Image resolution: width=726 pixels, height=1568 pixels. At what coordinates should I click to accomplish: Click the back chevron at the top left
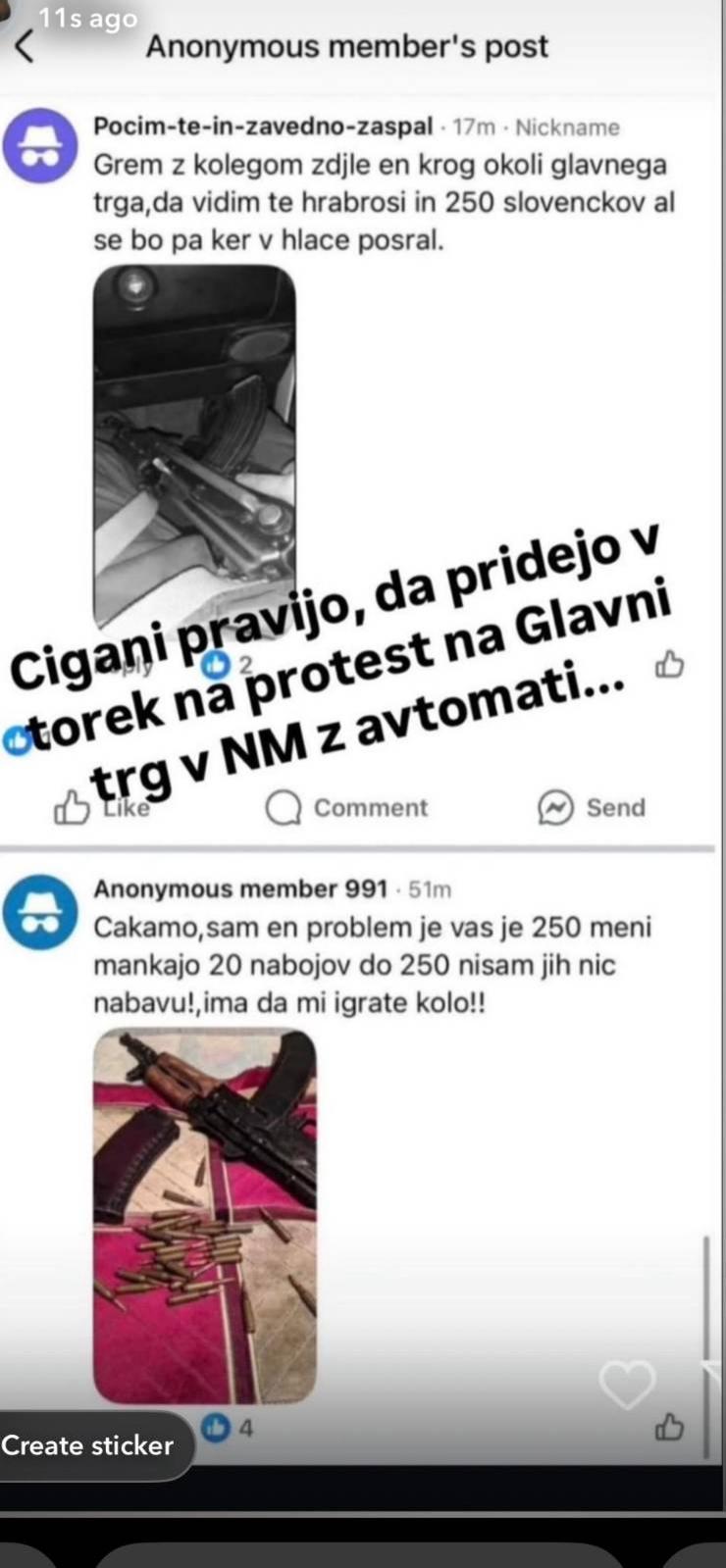[26, 45]
